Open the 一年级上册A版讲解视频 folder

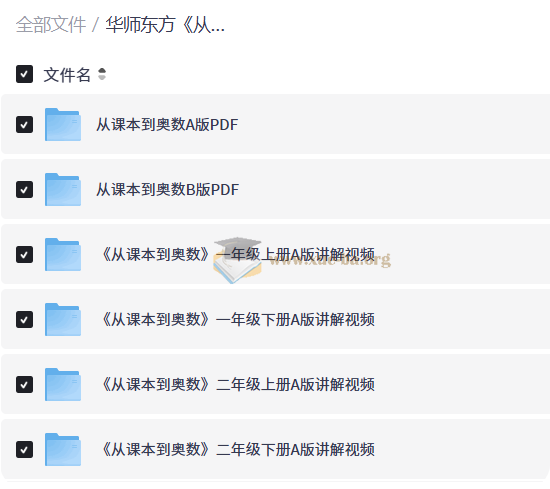click(x=238, y=255)
